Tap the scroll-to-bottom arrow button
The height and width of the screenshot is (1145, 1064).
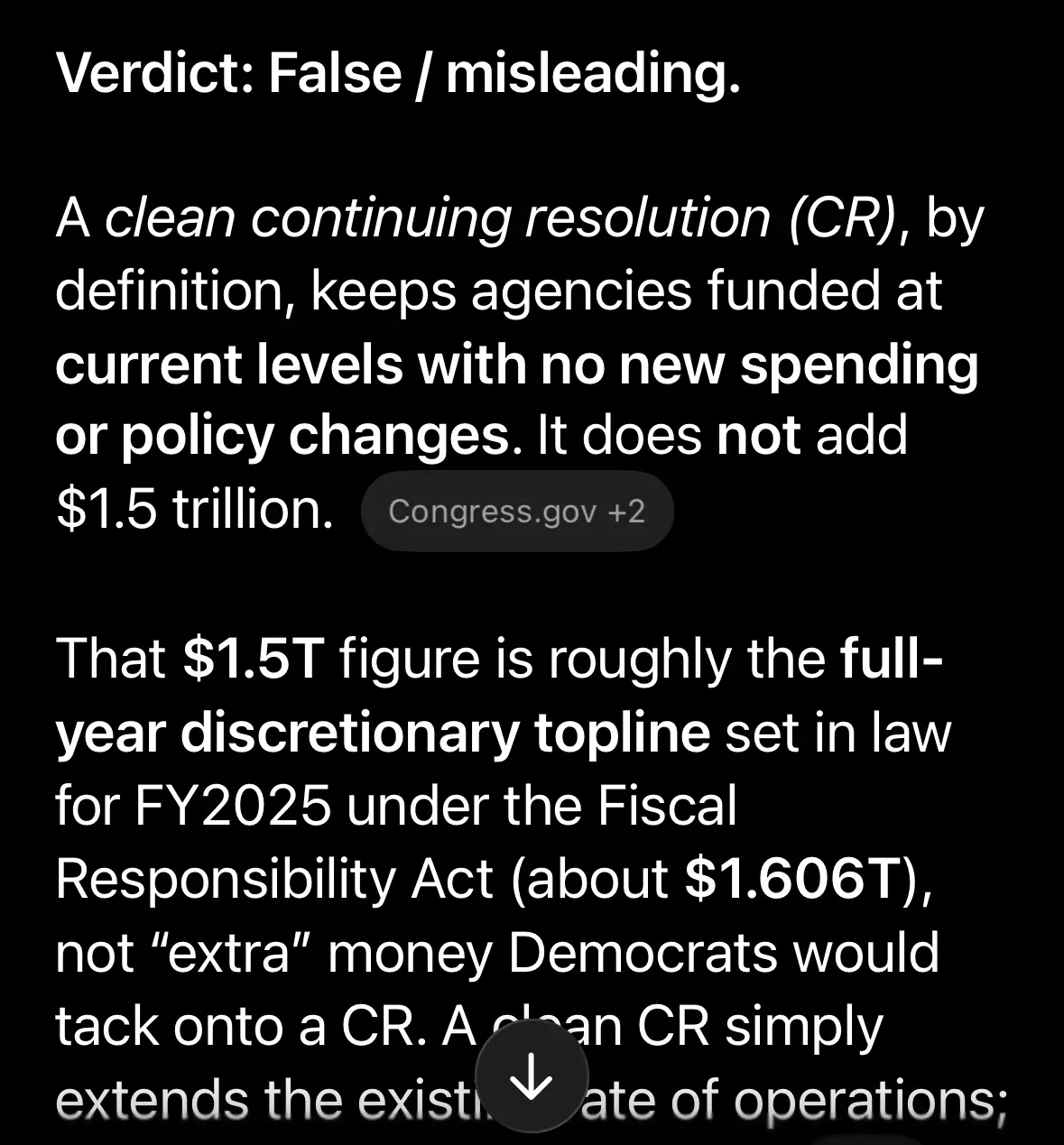(532, 1076)
